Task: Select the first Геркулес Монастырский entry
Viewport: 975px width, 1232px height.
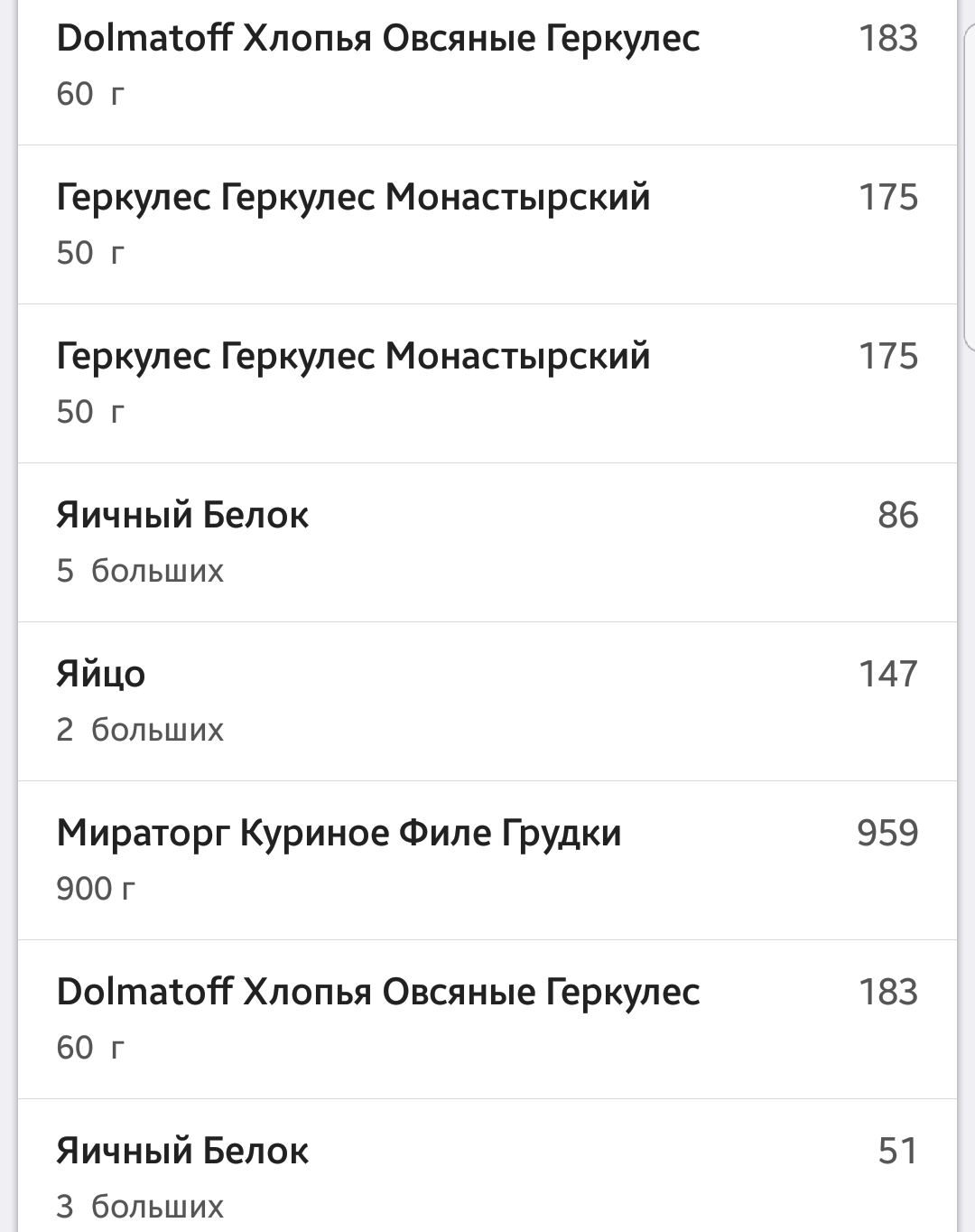Action: pos(355,195)
